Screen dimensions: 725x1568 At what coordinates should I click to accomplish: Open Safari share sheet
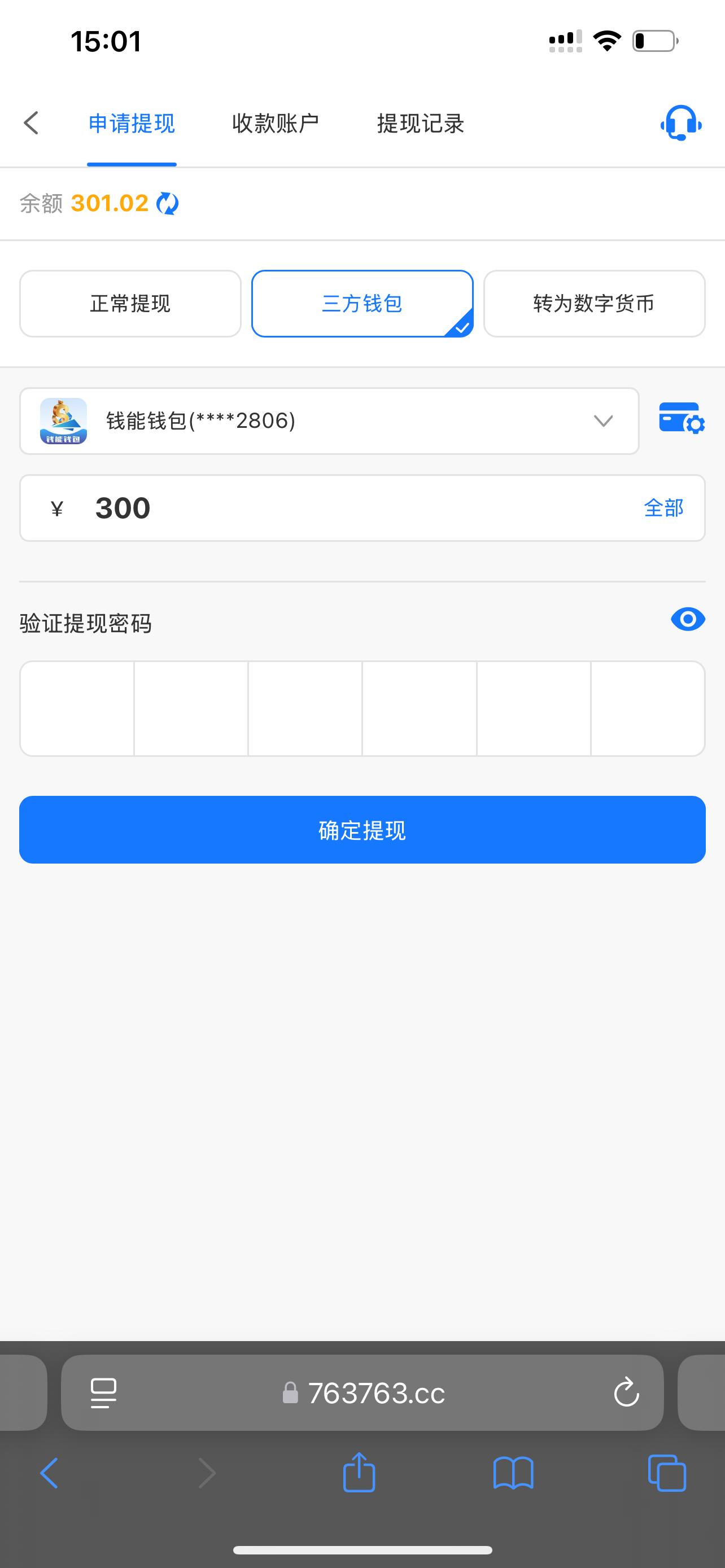click(x=359, y=1473)
